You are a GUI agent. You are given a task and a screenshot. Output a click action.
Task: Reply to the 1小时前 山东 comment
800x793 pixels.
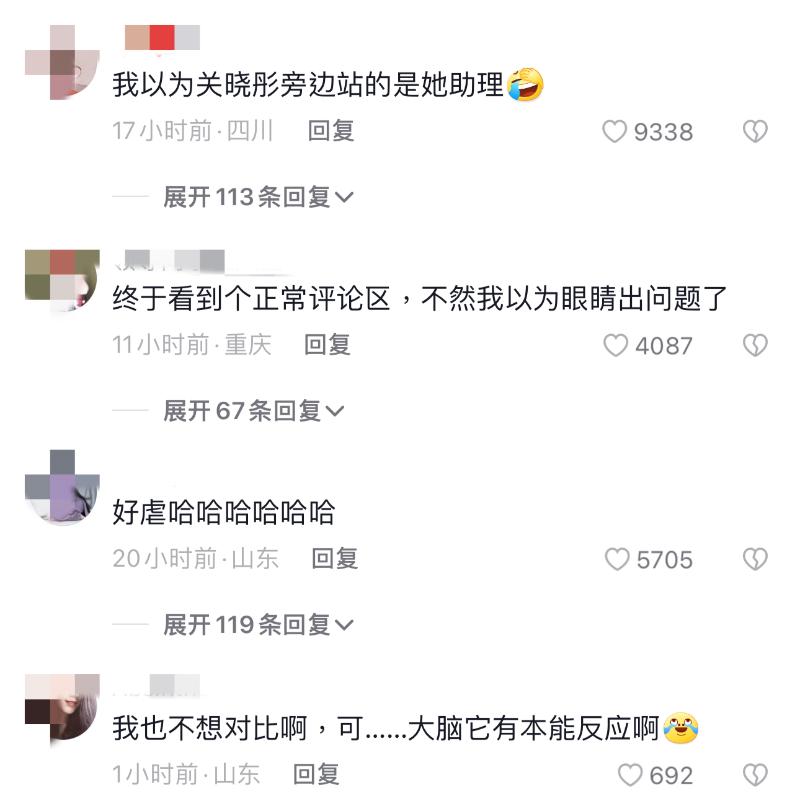pos(316,773)
